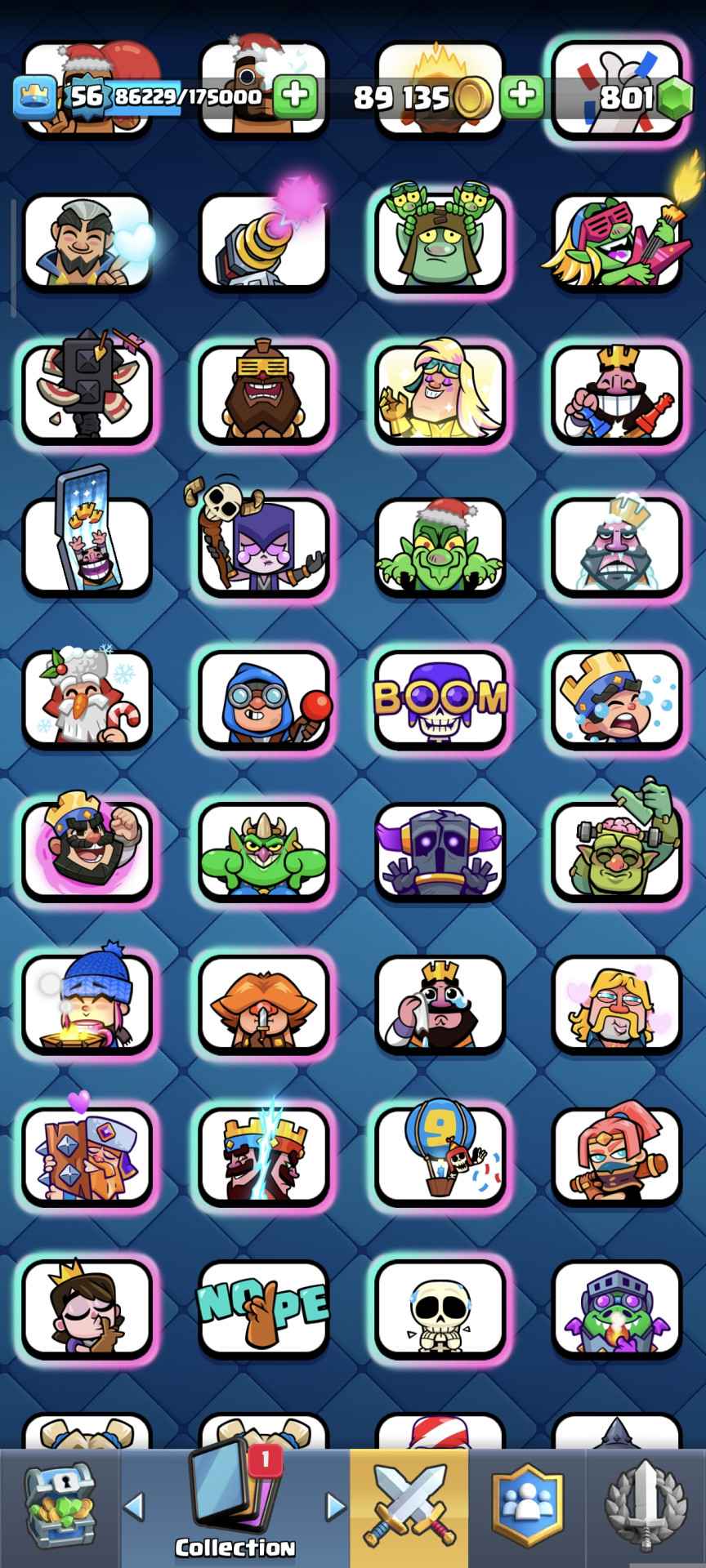Tap the arrow right of Collection
The height and width of the screenshot is (1568, 706).
(x=335, y=1508)
